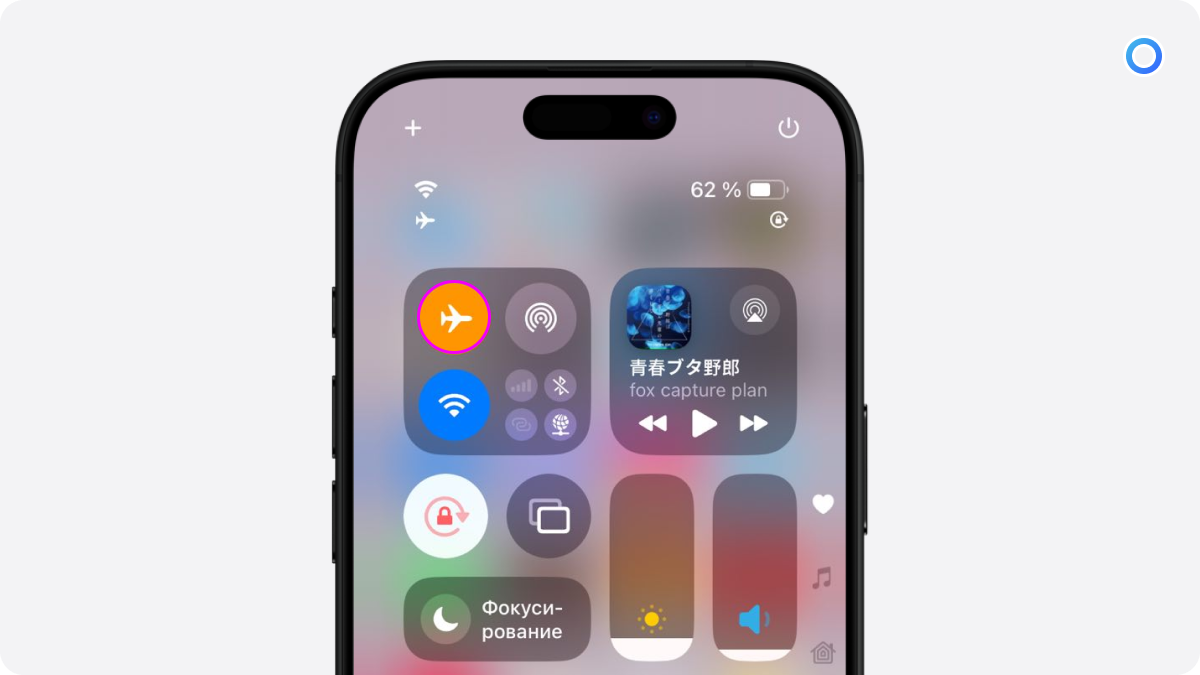Disable Wi-Fi from the connectivity group
Screen dimensions: 1200x675
point(454,405)
